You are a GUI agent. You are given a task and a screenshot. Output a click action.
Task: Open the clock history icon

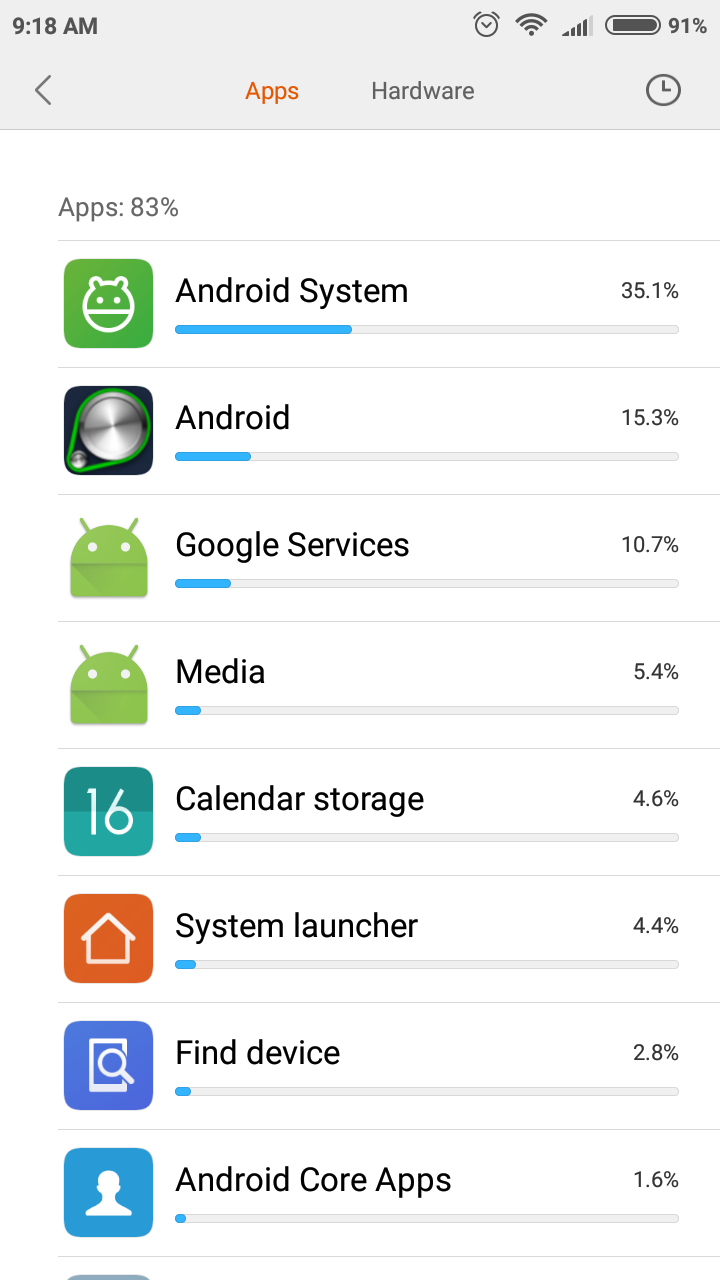pyautogui.click(x=662, y=91)
